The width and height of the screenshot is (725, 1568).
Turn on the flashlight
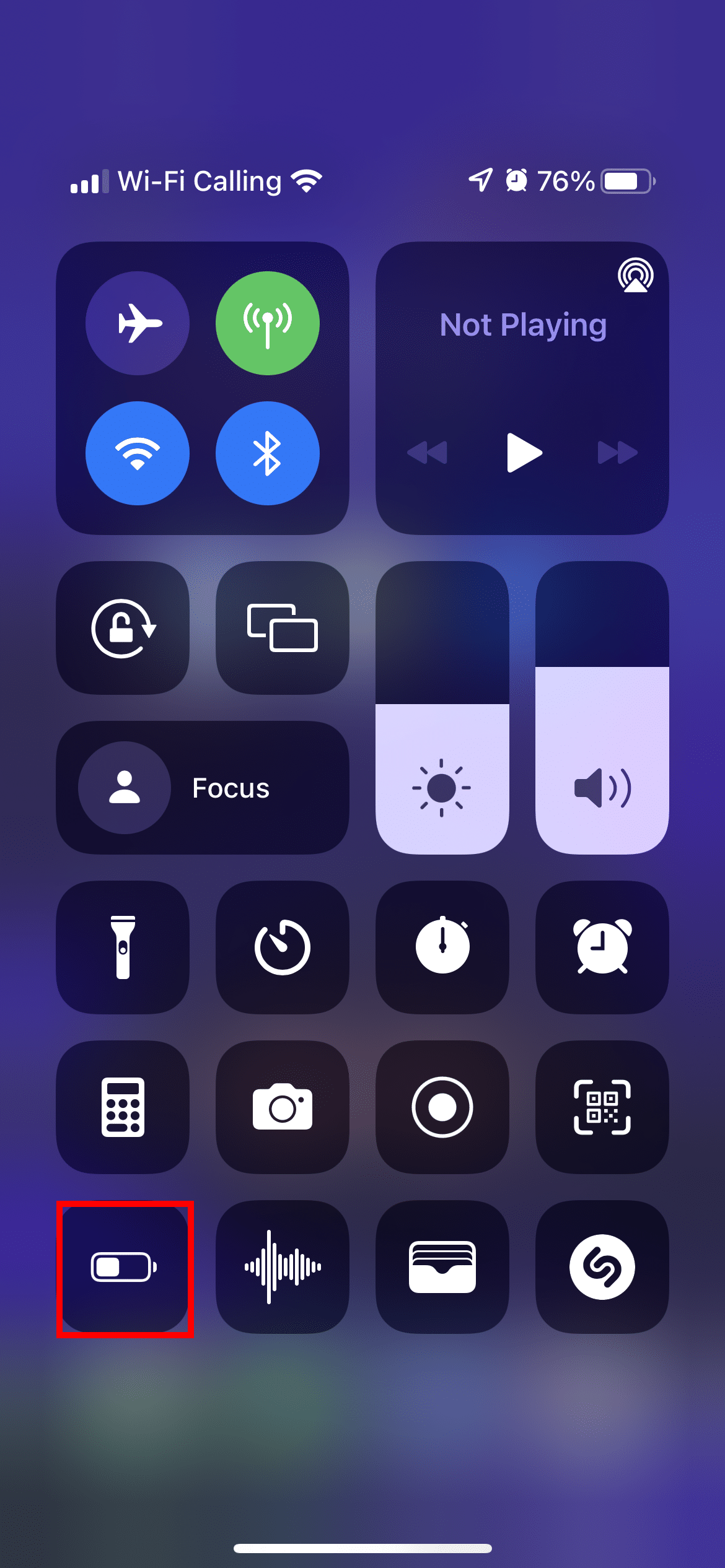click(123, 947)
